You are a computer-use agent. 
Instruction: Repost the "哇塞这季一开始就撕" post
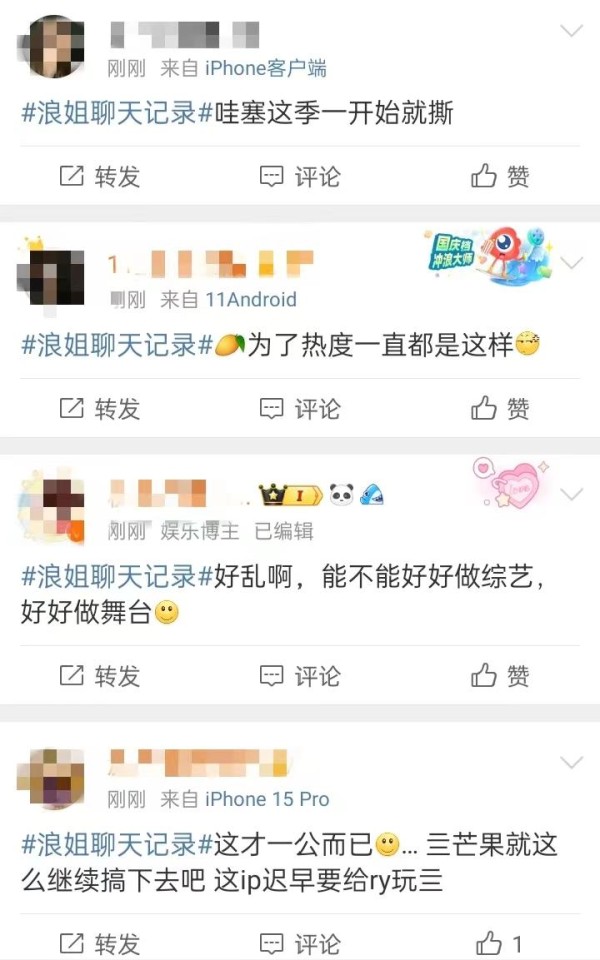(x=100, y=176)
